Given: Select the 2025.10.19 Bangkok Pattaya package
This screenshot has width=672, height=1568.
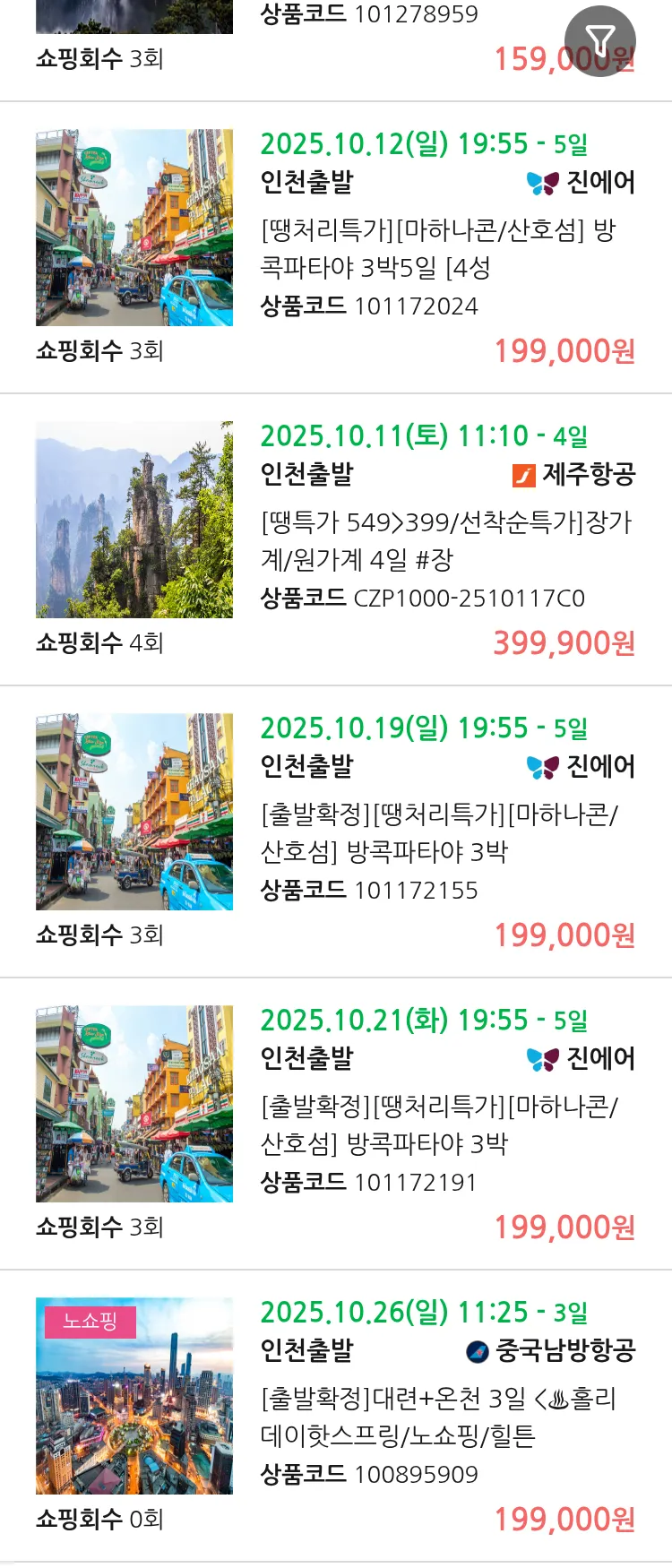Looking at the screenshot, I should click(x=437, y=832).
